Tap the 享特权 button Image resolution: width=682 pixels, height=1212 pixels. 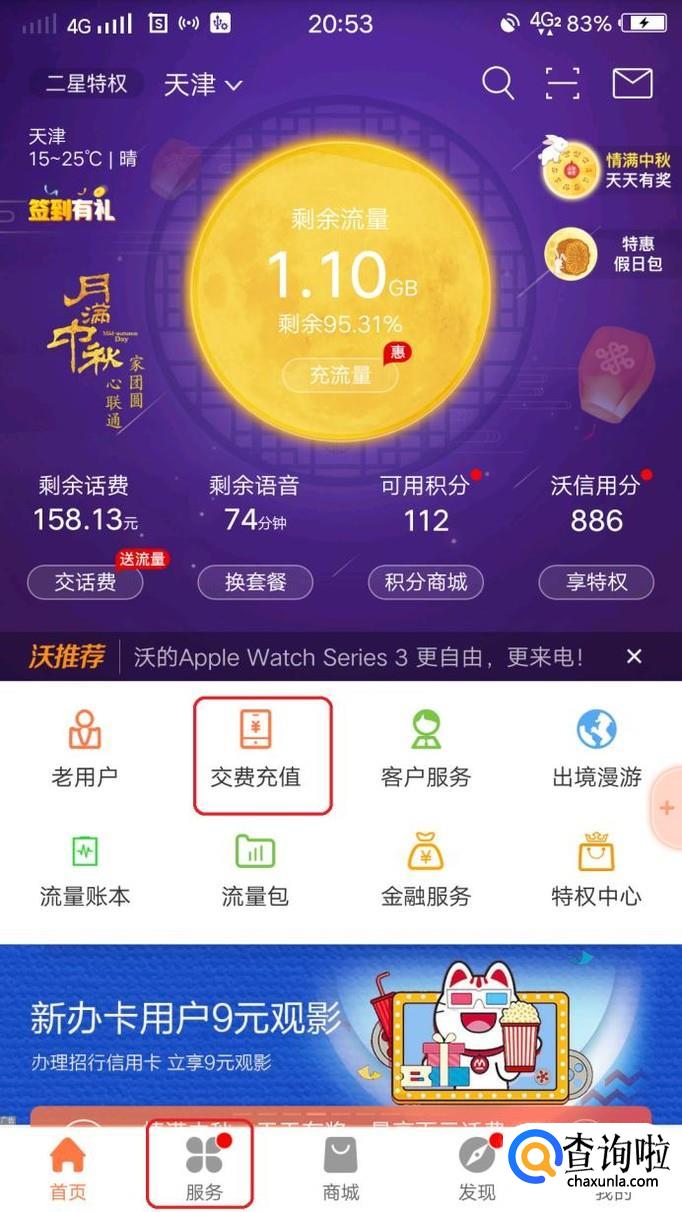pyautogui.click(x=596, y=582)
